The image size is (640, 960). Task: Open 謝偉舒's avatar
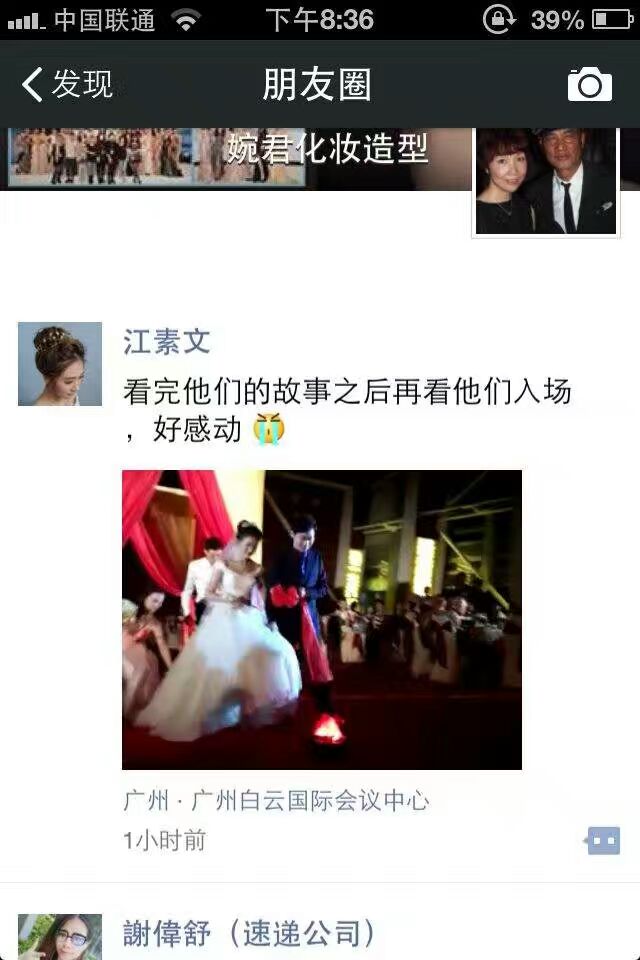(60, 938)
